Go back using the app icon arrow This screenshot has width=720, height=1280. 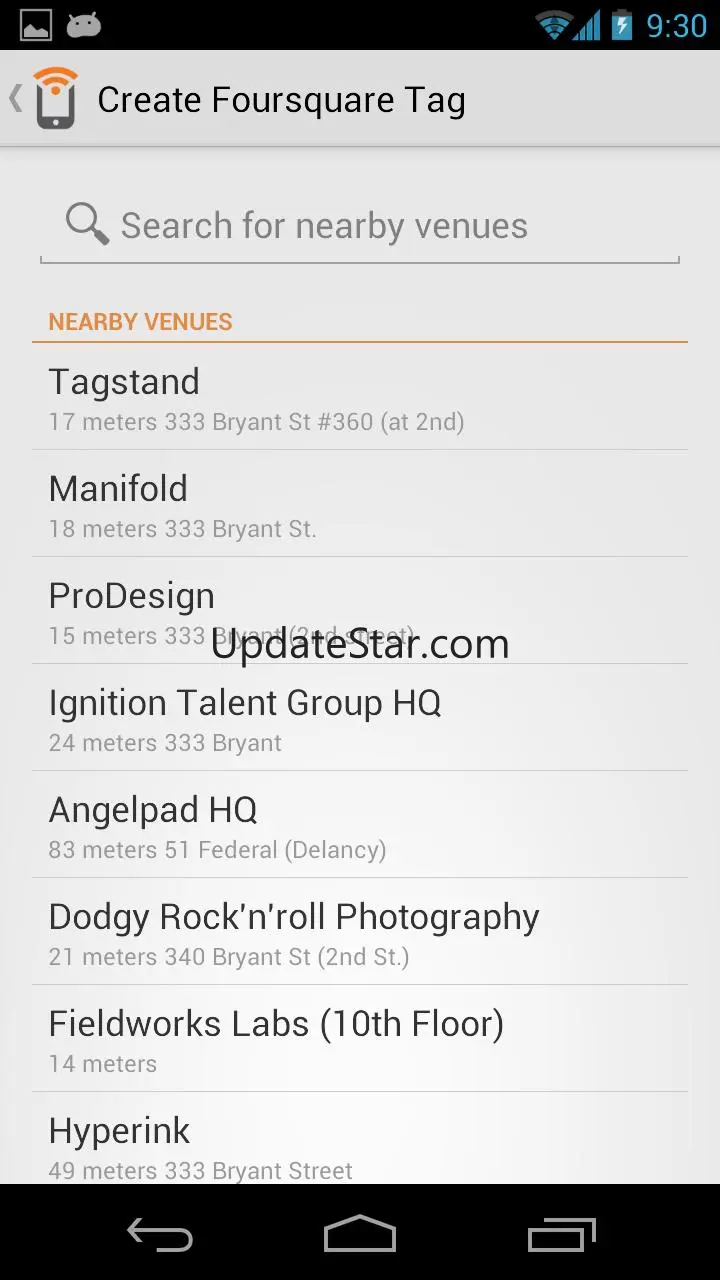click(x=42, y=99)
